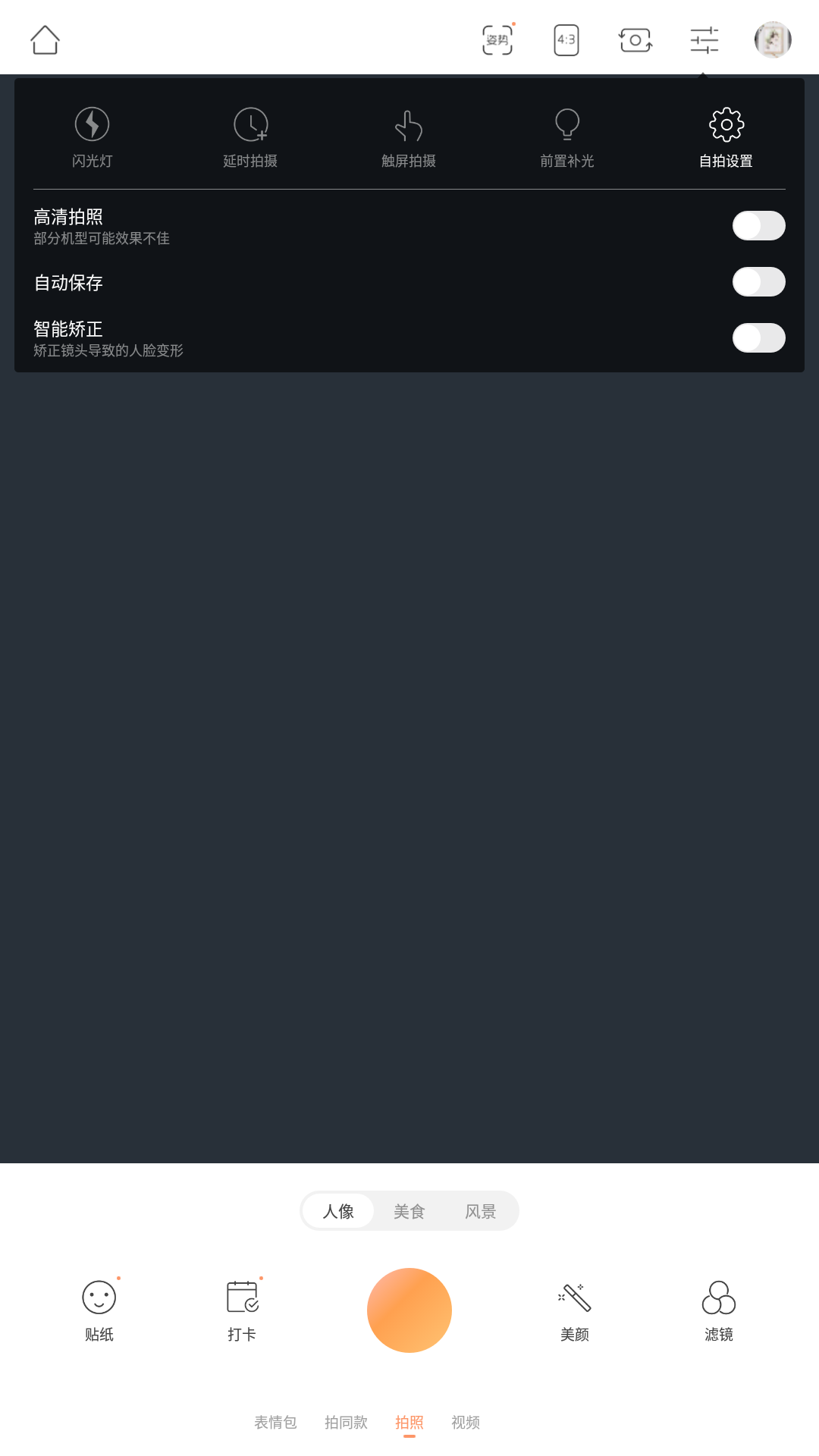
Task: Switch to 美食 food mode
Action: coord(409,1211)
